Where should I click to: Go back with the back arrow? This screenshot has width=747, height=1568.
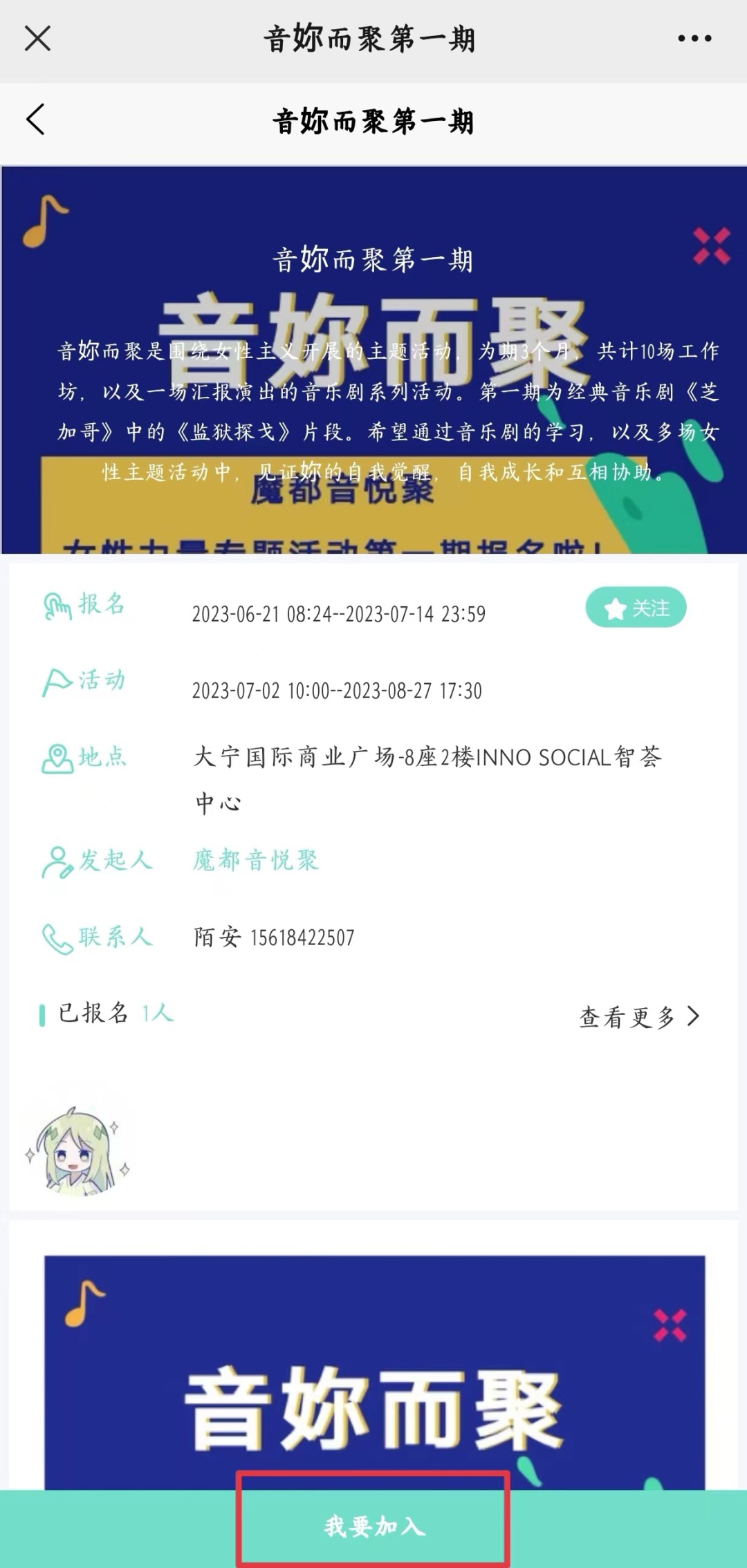click(36, 120)
